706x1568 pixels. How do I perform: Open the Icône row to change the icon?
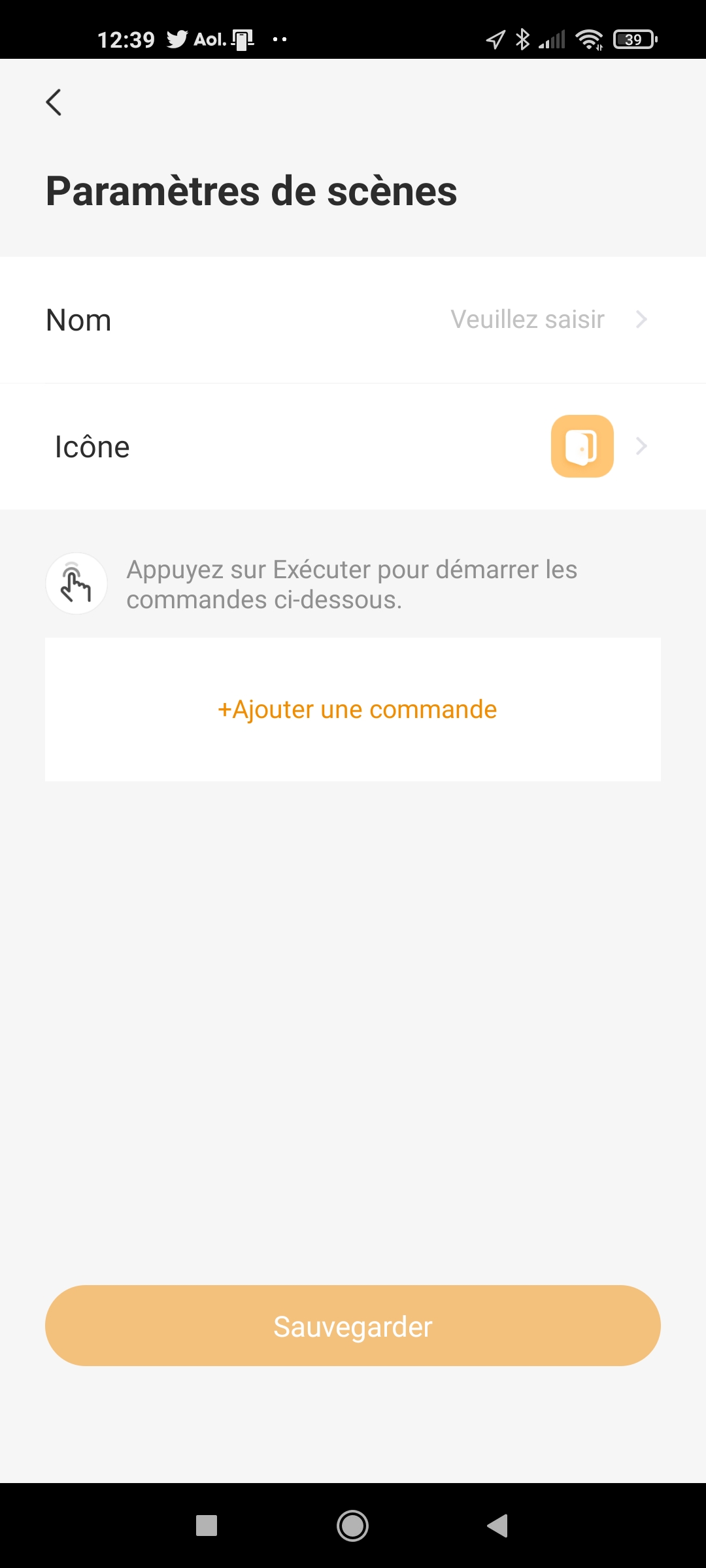click(x=353, y=447)
